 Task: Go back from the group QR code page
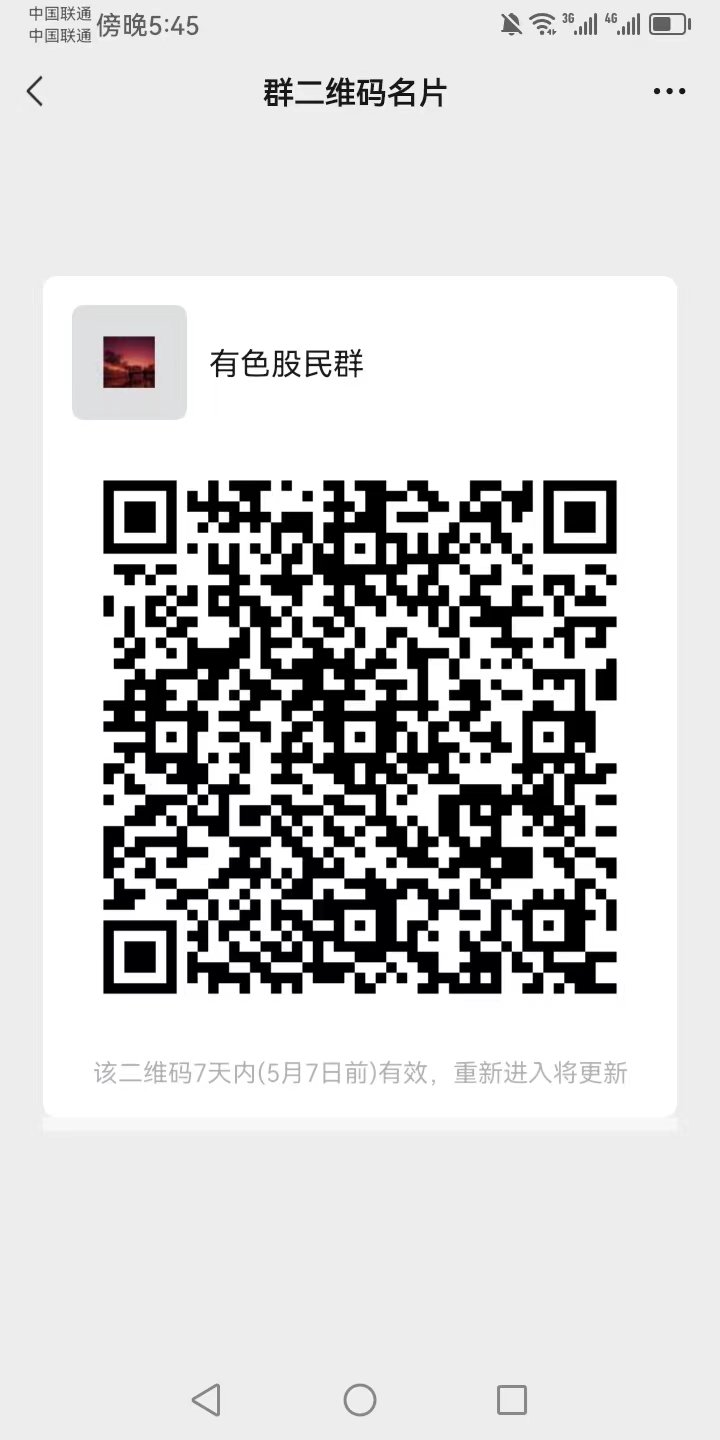pyautogui.click(x=35, y=92)
